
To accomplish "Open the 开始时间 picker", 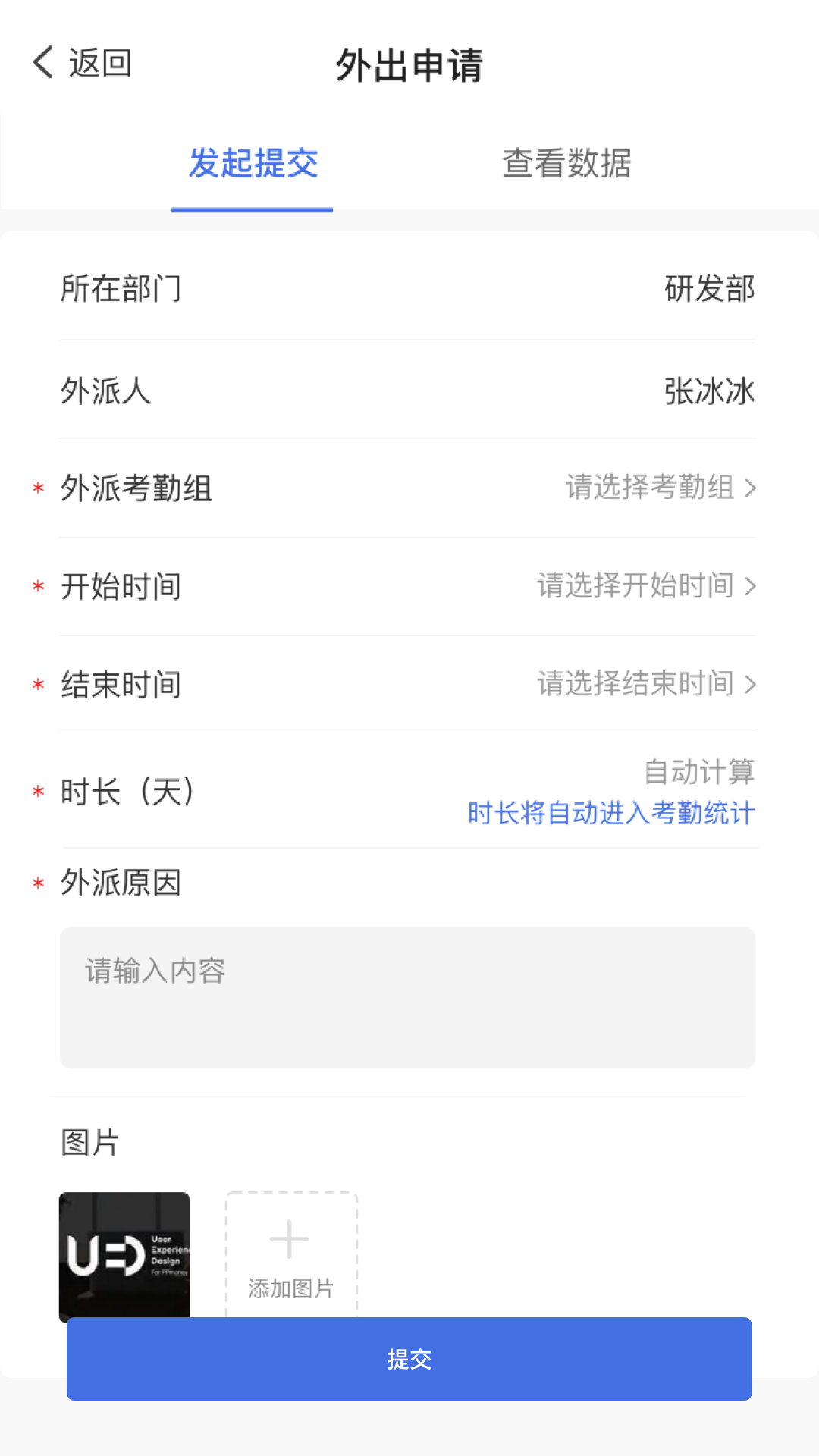I will click(x=646, y=586).
